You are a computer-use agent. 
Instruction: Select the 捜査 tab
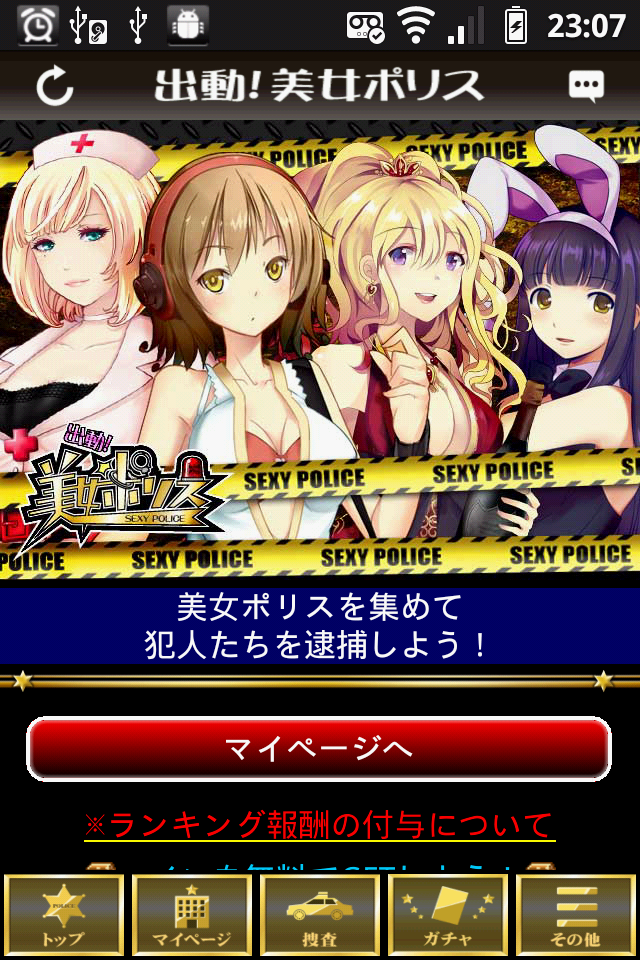(319, 915)
